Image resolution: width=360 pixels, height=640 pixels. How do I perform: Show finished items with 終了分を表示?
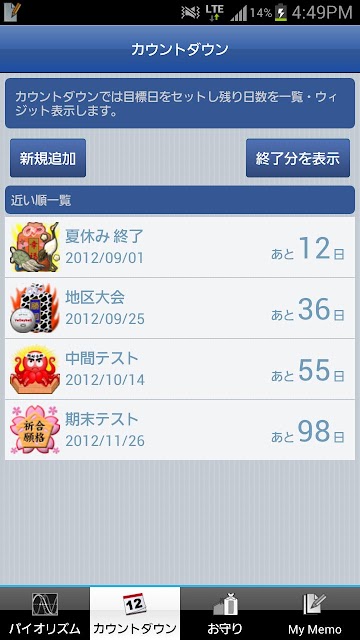[298, 158]
